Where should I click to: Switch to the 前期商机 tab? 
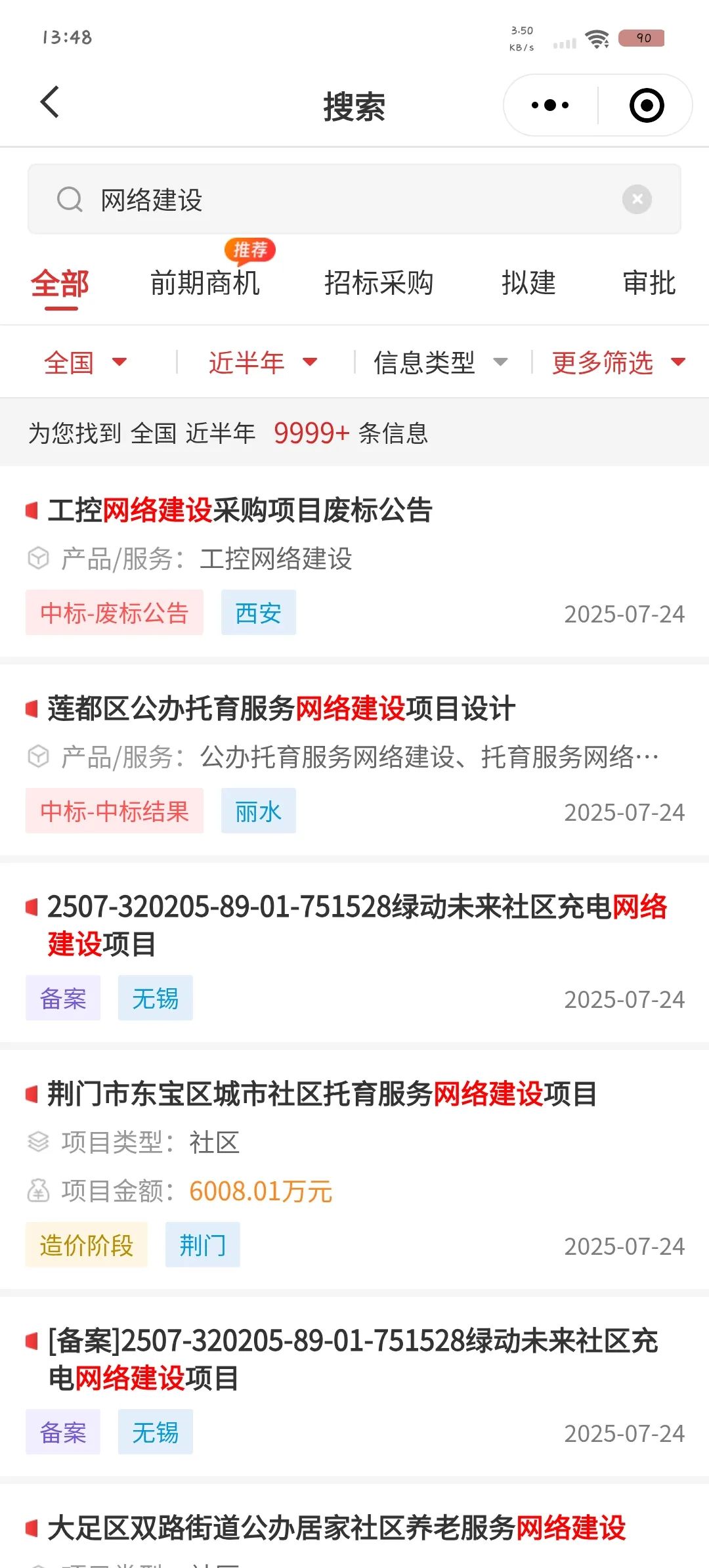(205, 283)
